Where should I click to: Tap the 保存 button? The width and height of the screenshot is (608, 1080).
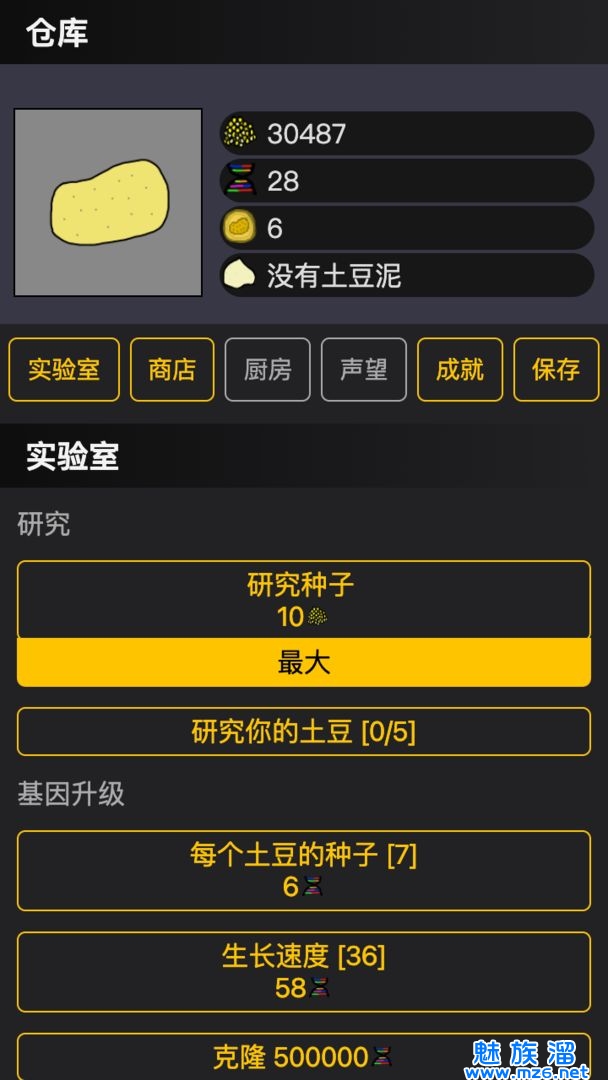[556, 369]
